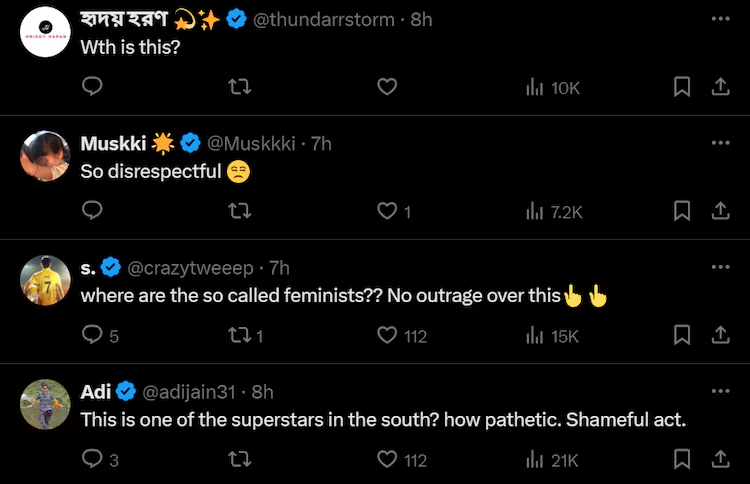The width and height of the screenshot is (750, 484).
Task: Share Muskki's tweet
Action: [x=720, y=211]
